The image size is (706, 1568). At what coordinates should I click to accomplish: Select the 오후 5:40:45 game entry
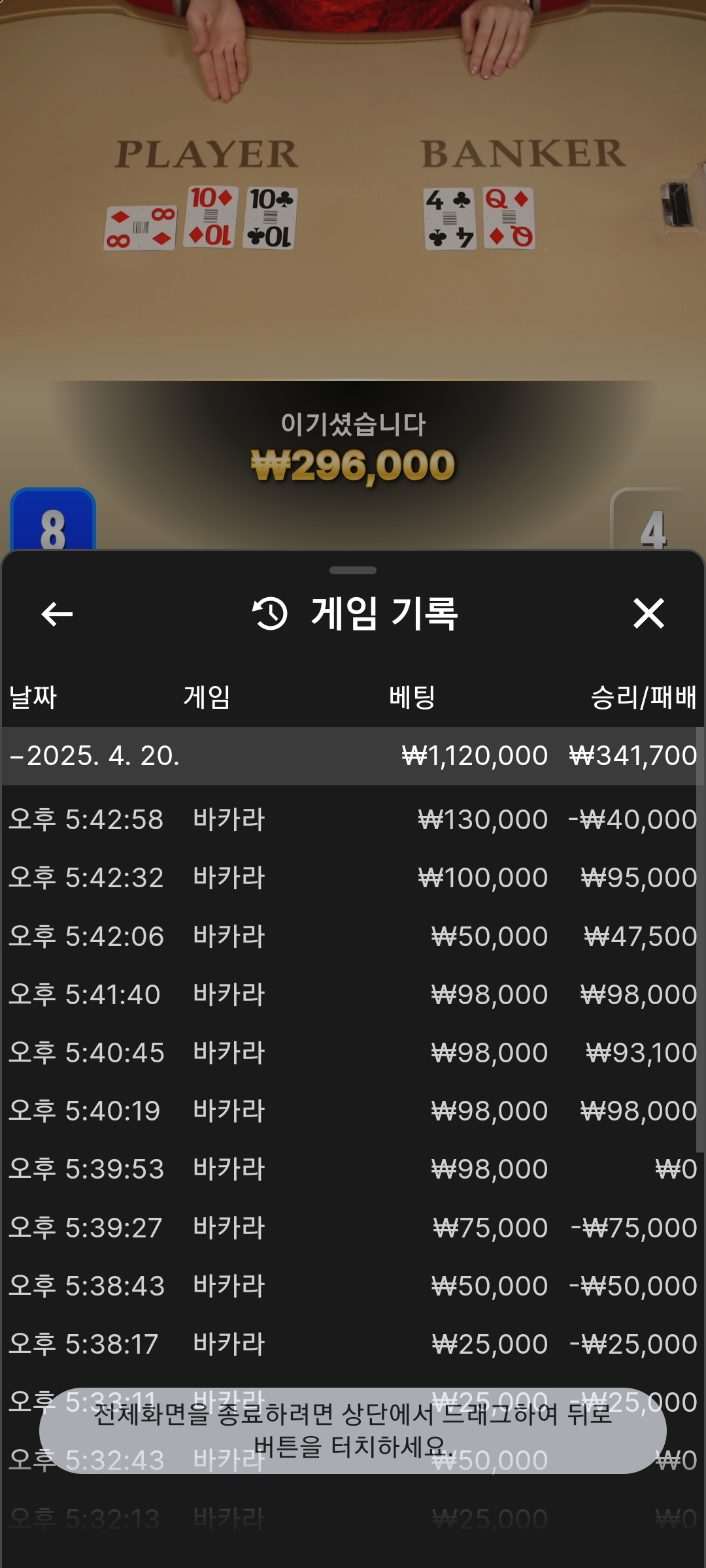pyautogui.click(x=353, y=1053)
